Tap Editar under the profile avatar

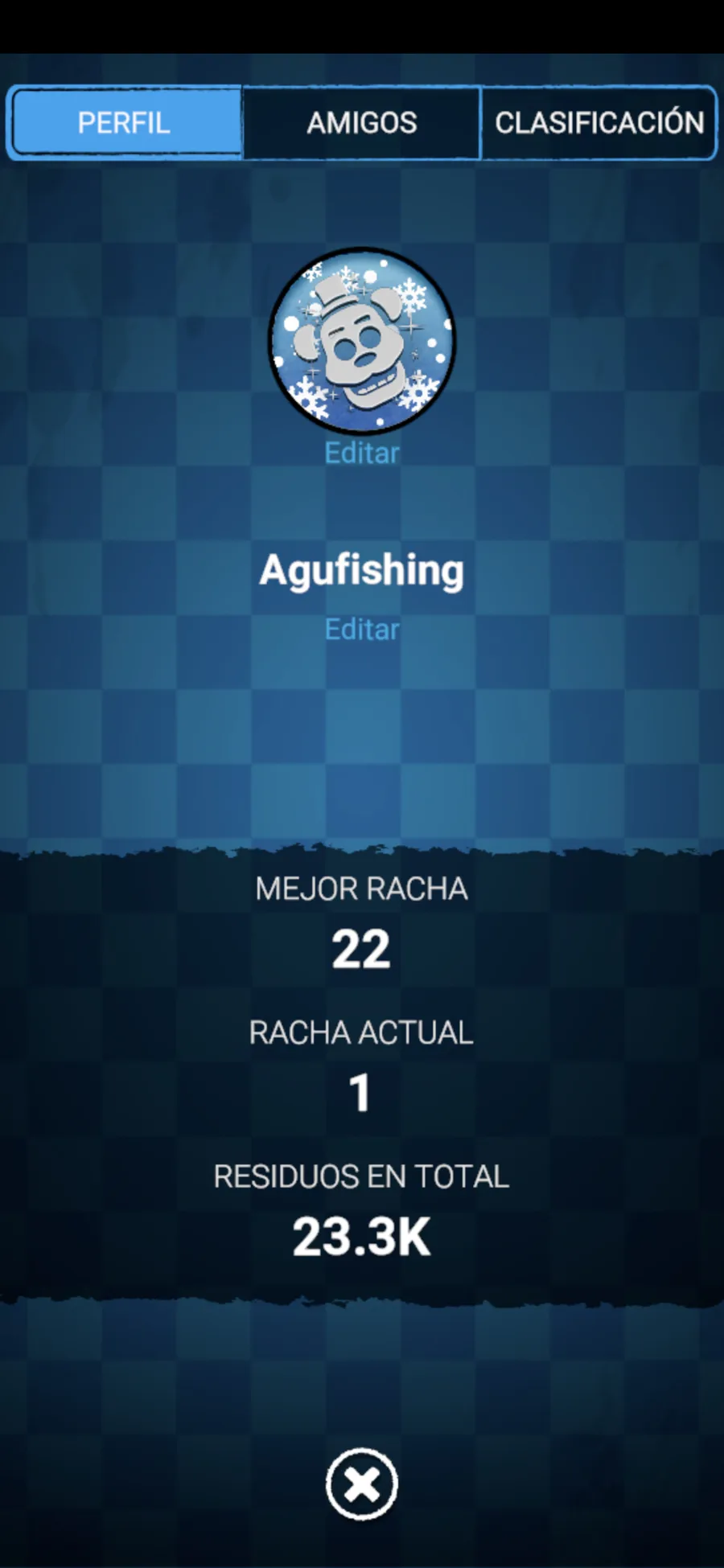click(x=361, y=453)
